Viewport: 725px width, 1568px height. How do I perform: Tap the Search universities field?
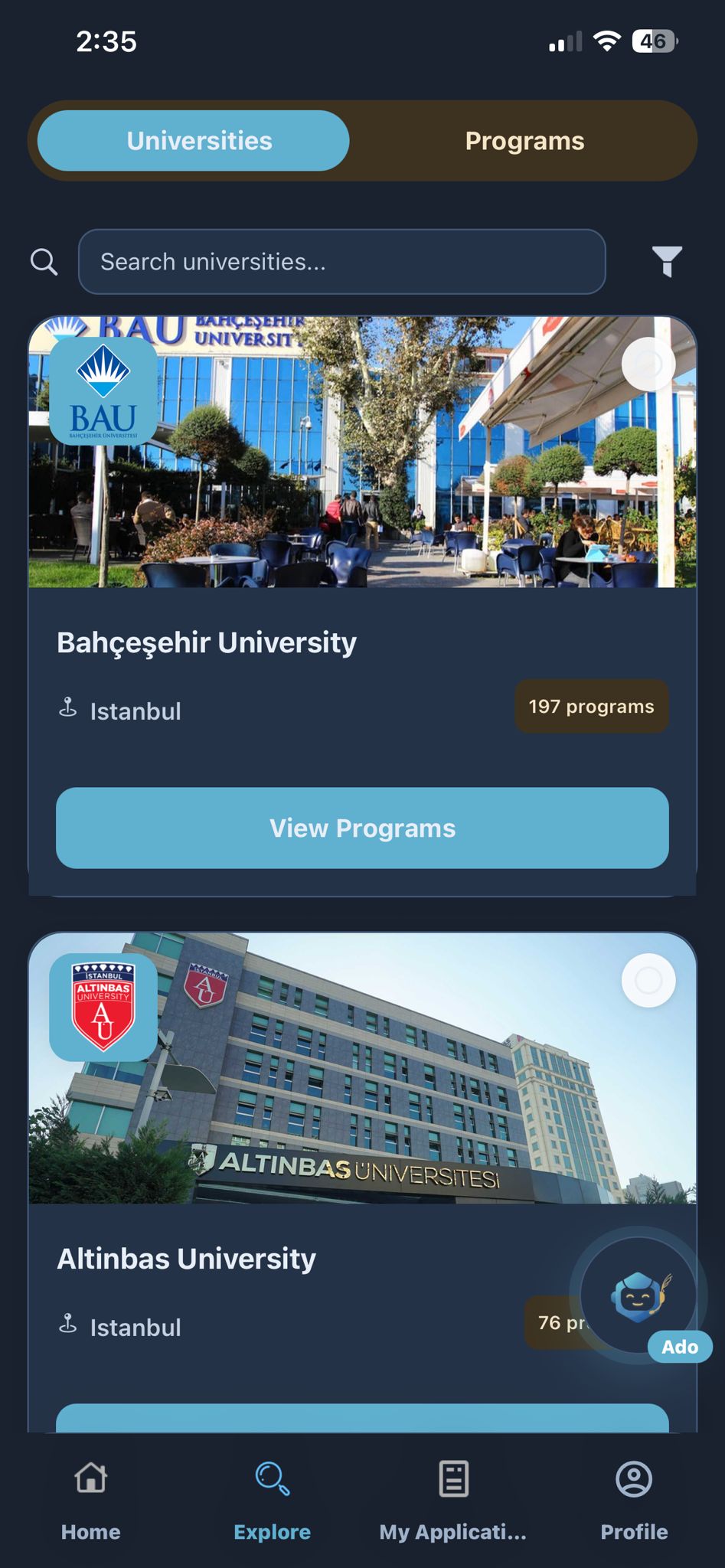click(341, 262)
